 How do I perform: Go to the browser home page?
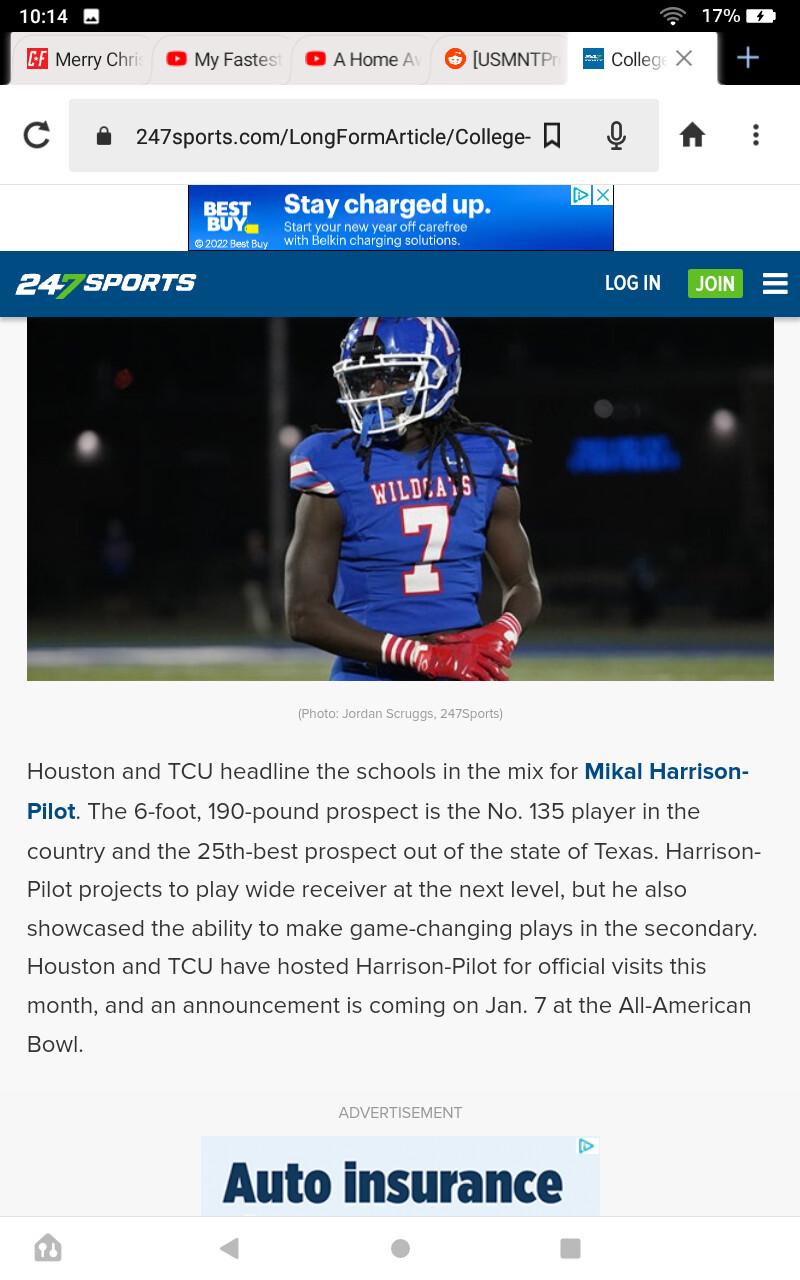pyautogui.click(x=692, y=135)
